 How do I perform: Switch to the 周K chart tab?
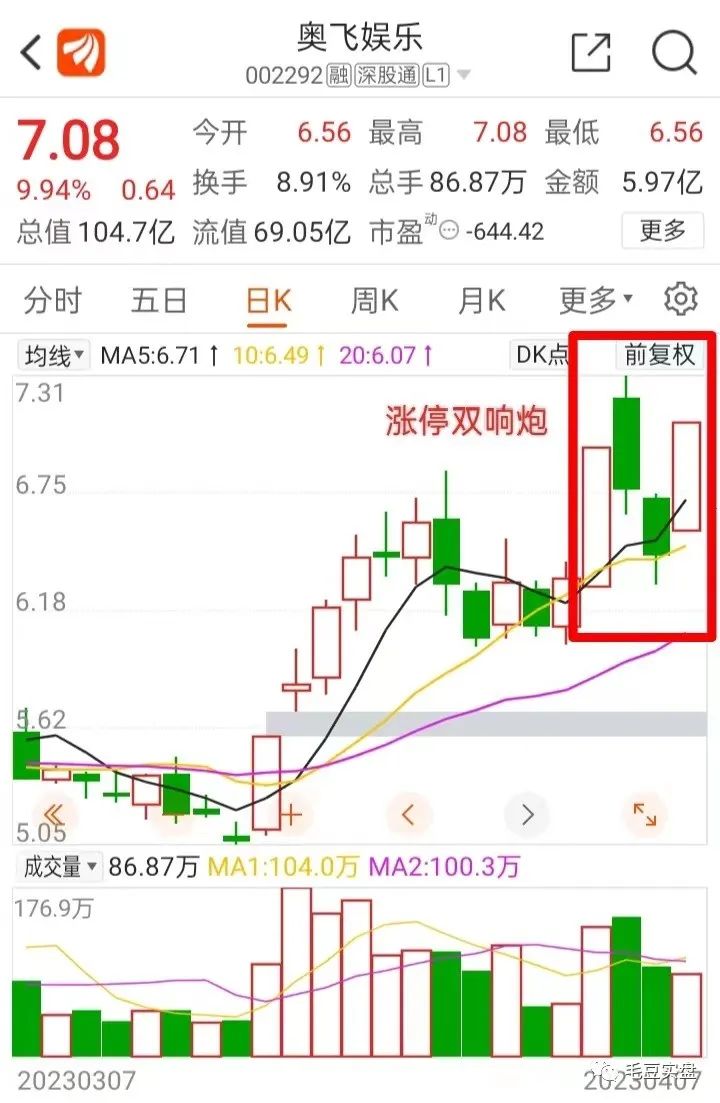pyautogui.click(x=374, y=300)
